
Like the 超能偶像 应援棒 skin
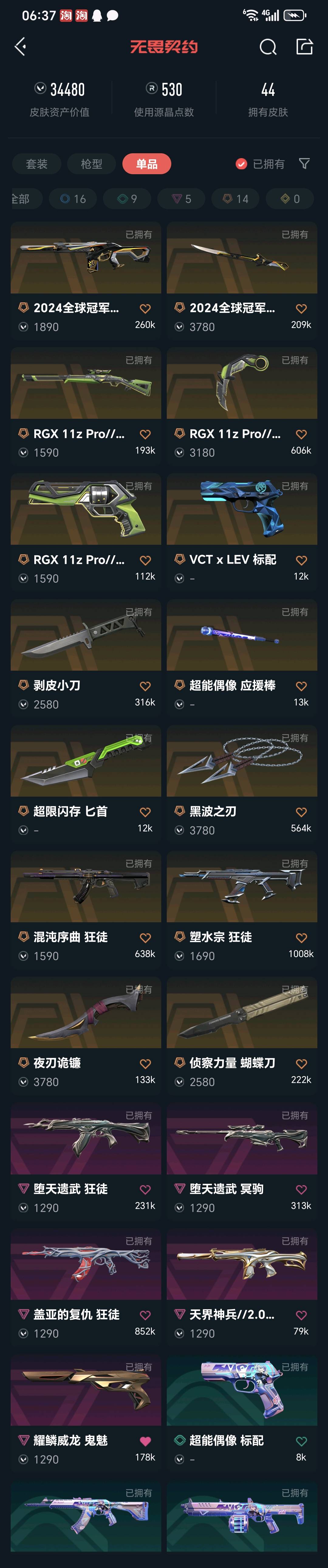point(301,686)
